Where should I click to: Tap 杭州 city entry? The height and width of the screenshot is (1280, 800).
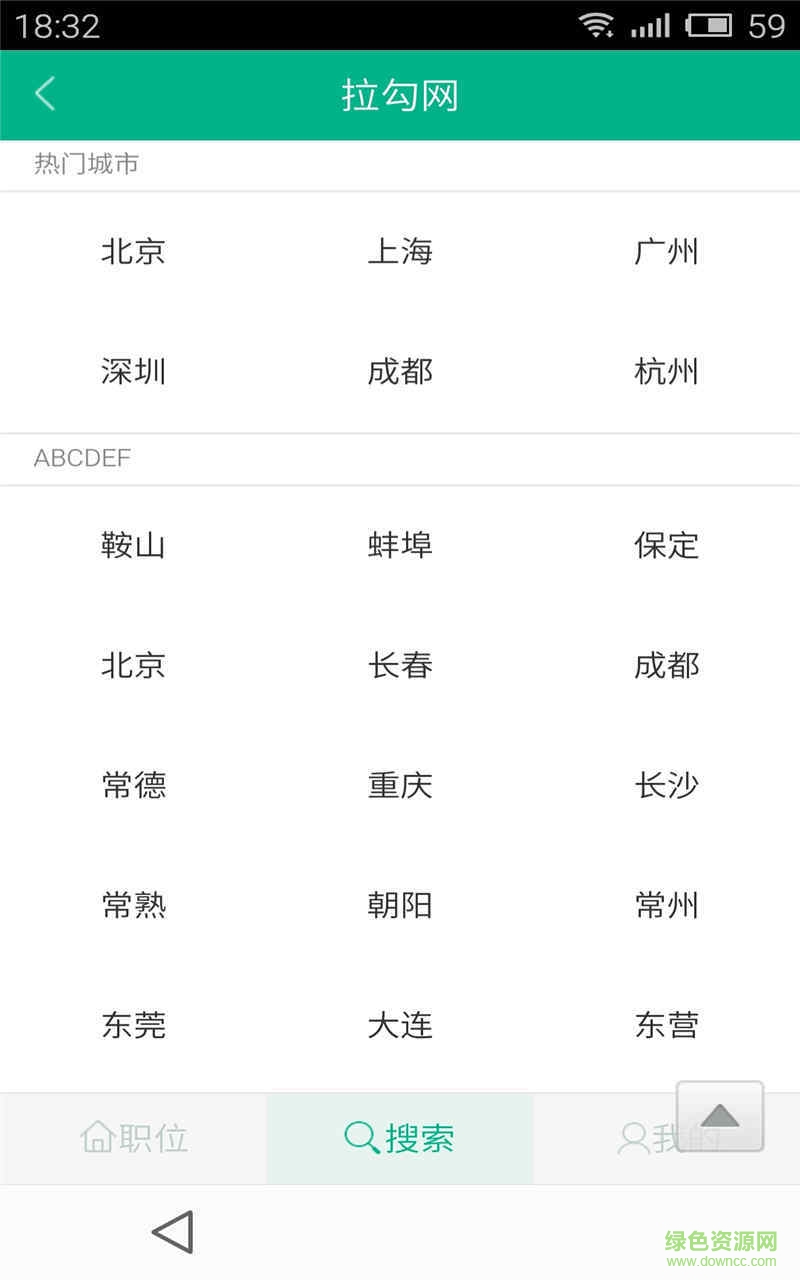pyautogui.click(x=667, y=371)
